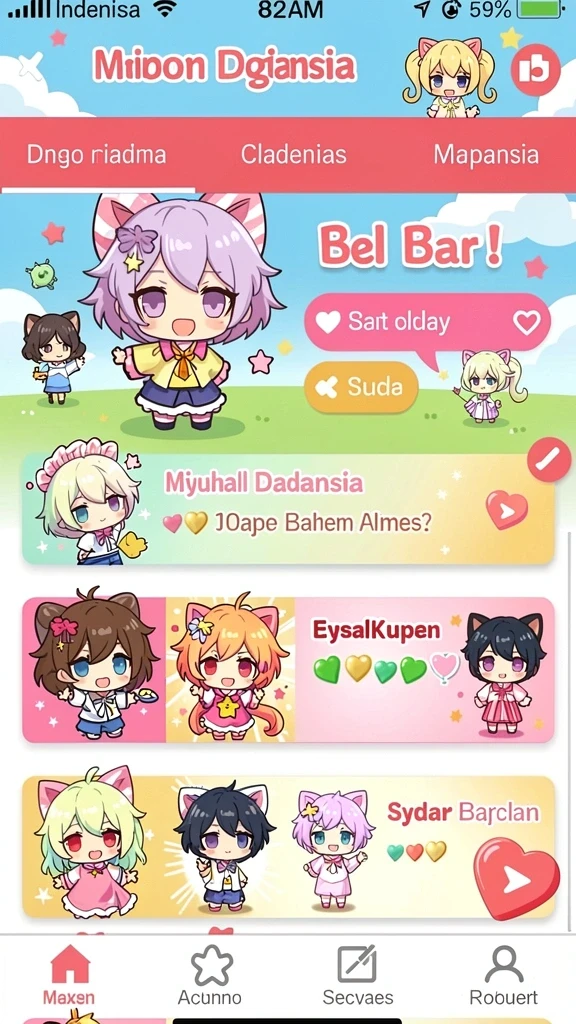
Task: Tap the Sart olday button
Action: pos(427,322)
